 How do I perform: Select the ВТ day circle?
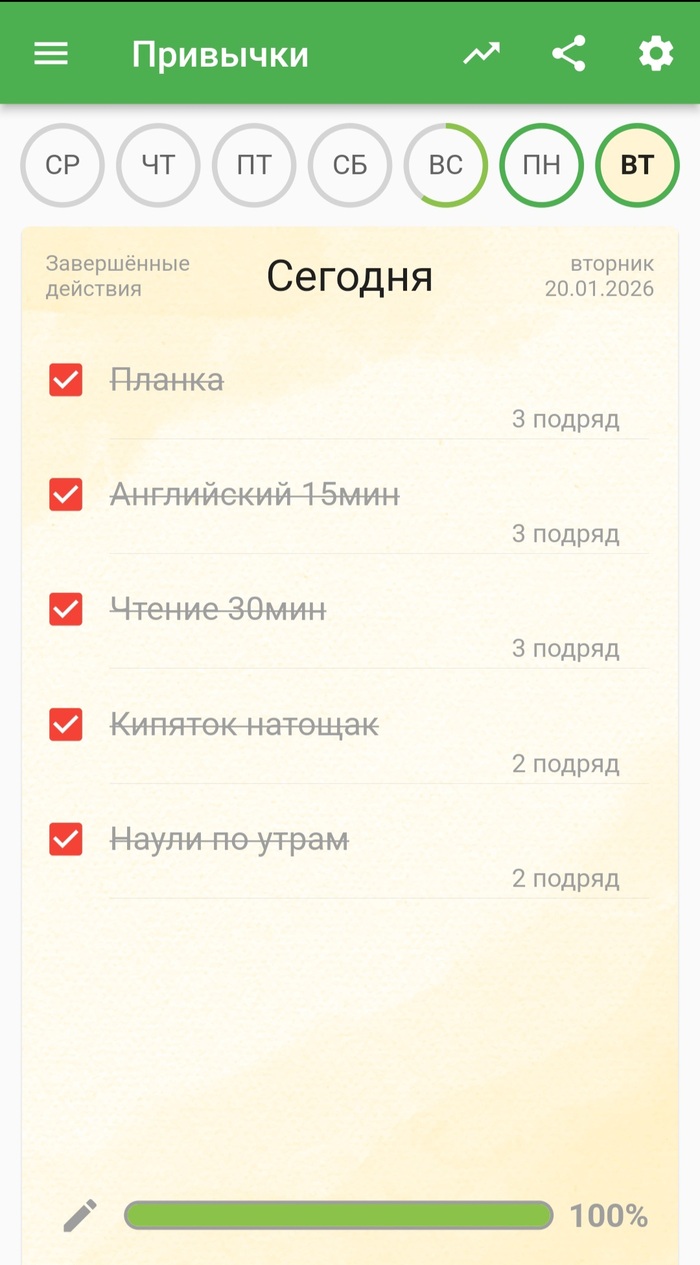(637, 165)
